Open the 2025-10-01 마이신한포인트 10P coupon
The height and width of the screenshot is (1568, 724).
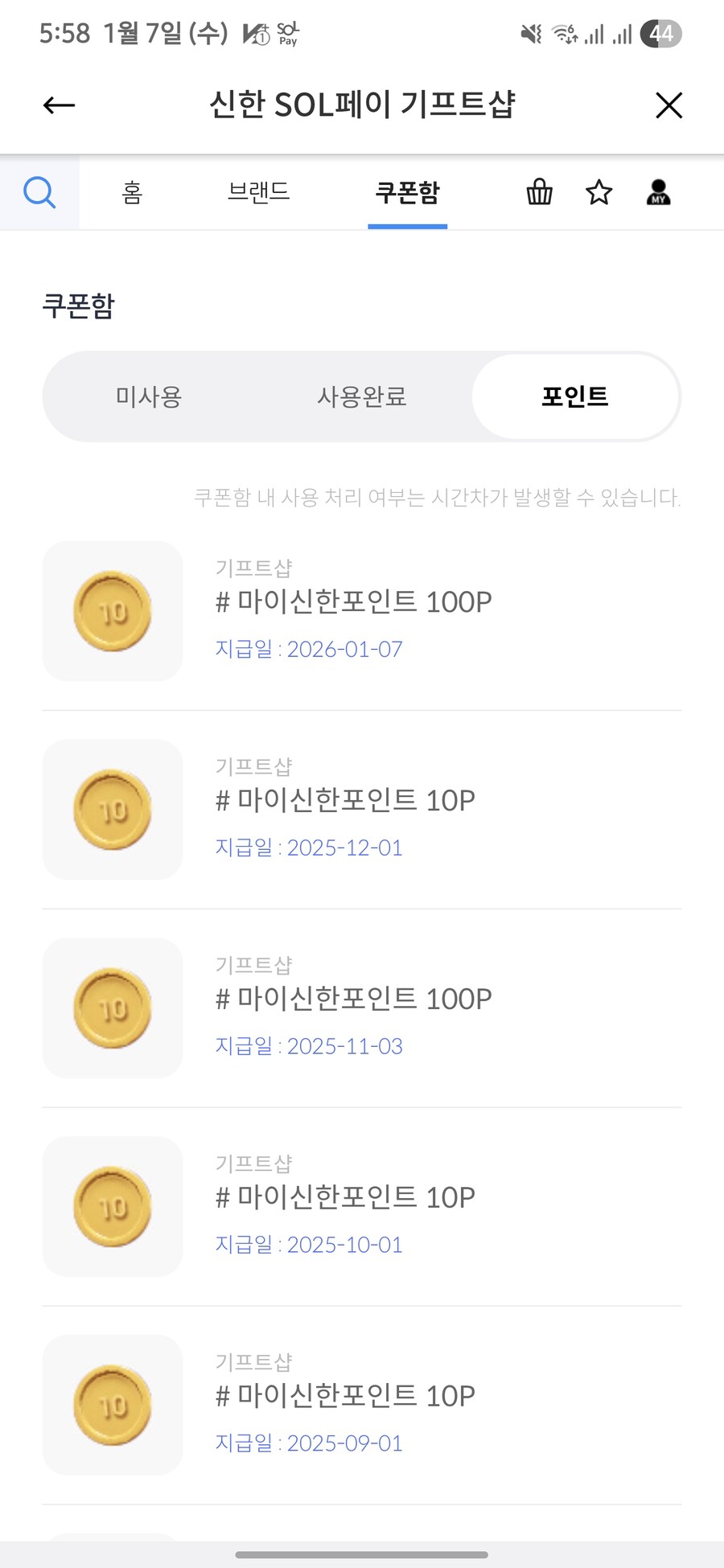coord(344,1197)
